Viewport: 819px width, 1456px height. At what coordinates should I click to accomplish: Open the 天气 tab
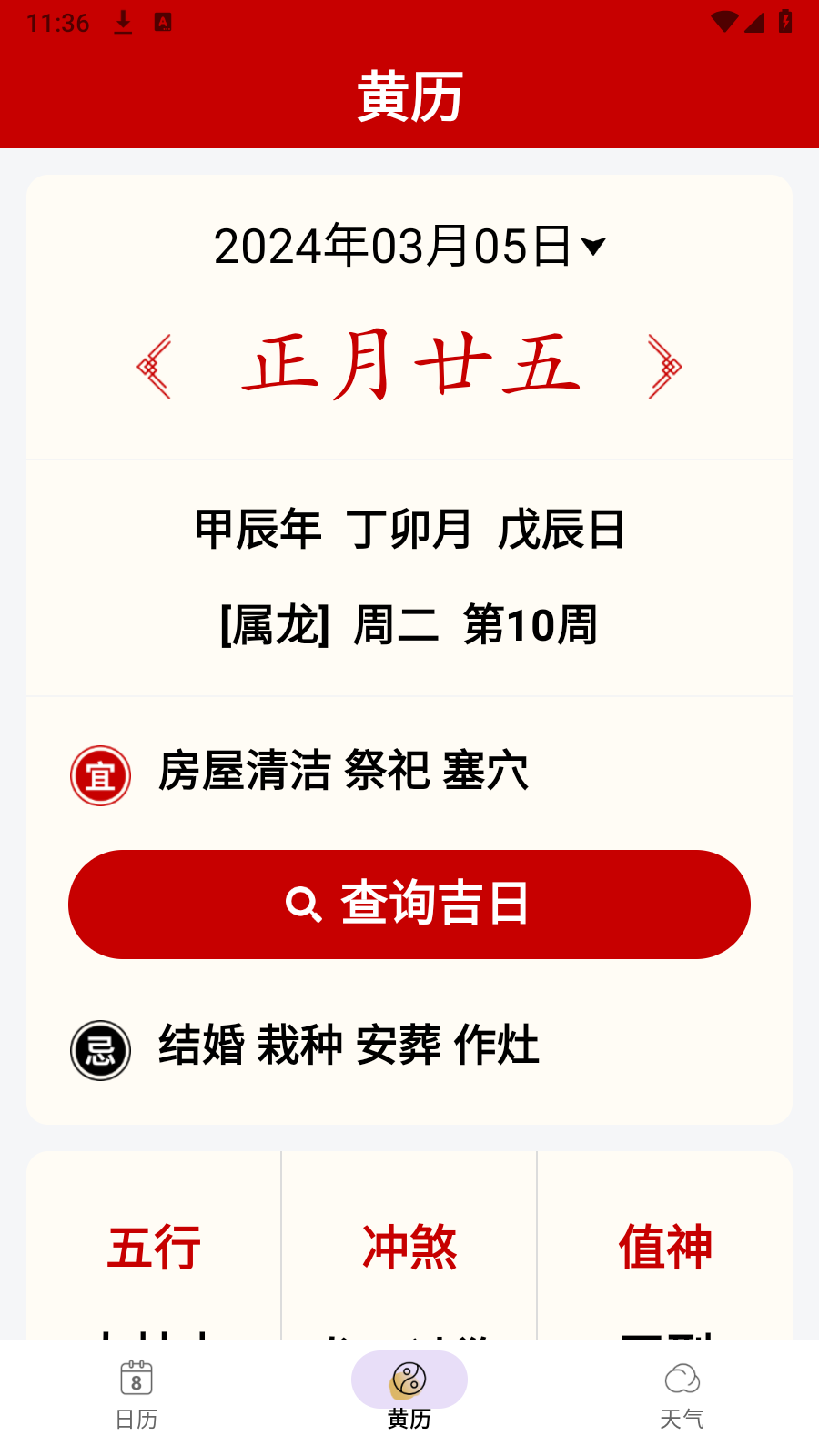tap(682, 1394)
